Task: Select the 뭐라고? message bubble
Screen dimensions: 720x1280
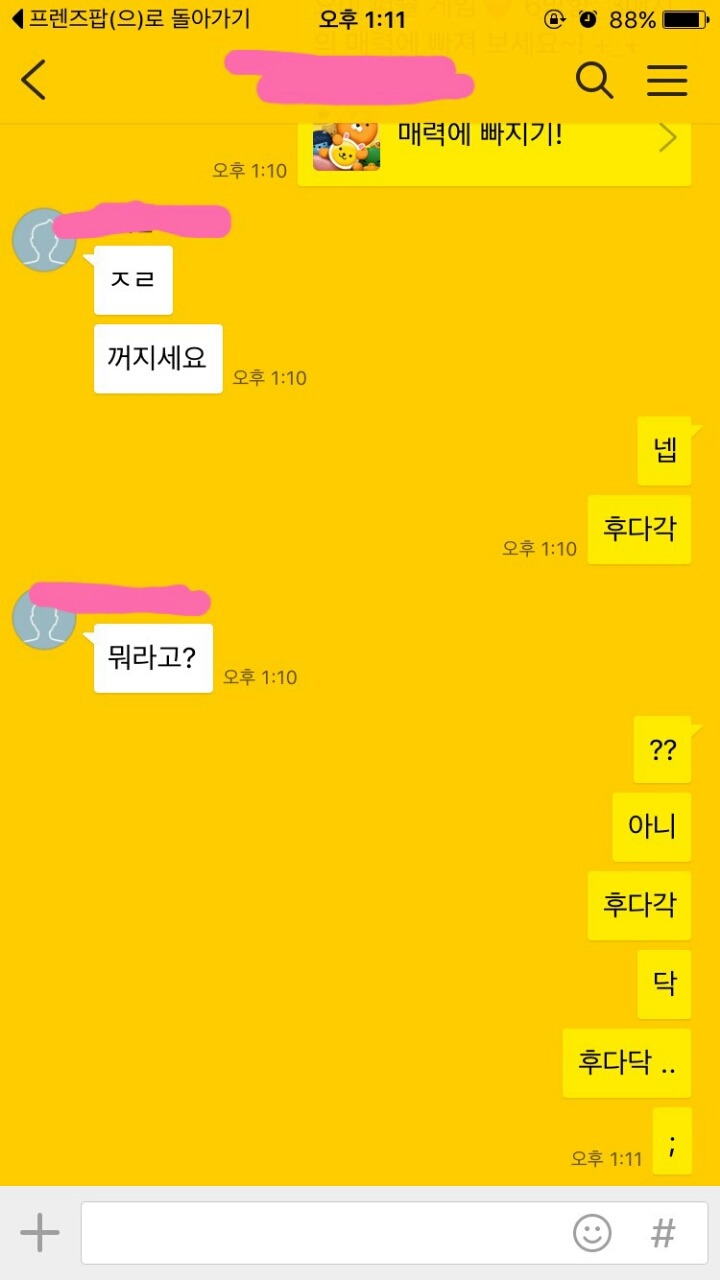Action: [152, 657]
